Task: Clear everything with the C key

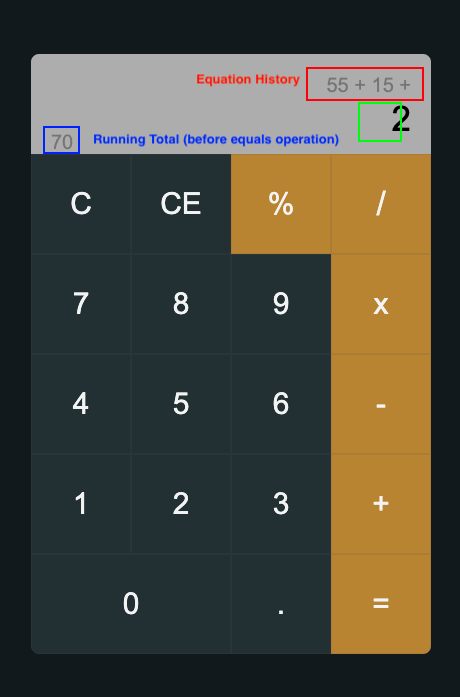Action: tap(81, 204)
